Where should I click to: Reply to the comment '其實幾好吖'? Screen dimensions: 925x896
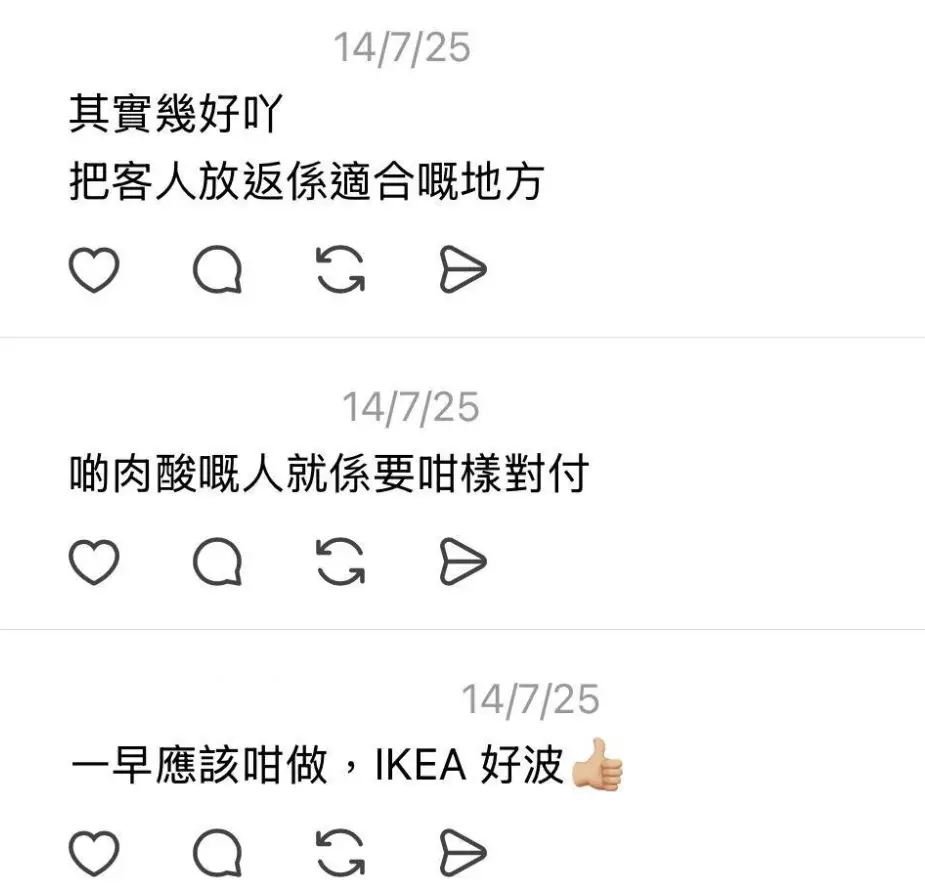[x=217, y=270]
